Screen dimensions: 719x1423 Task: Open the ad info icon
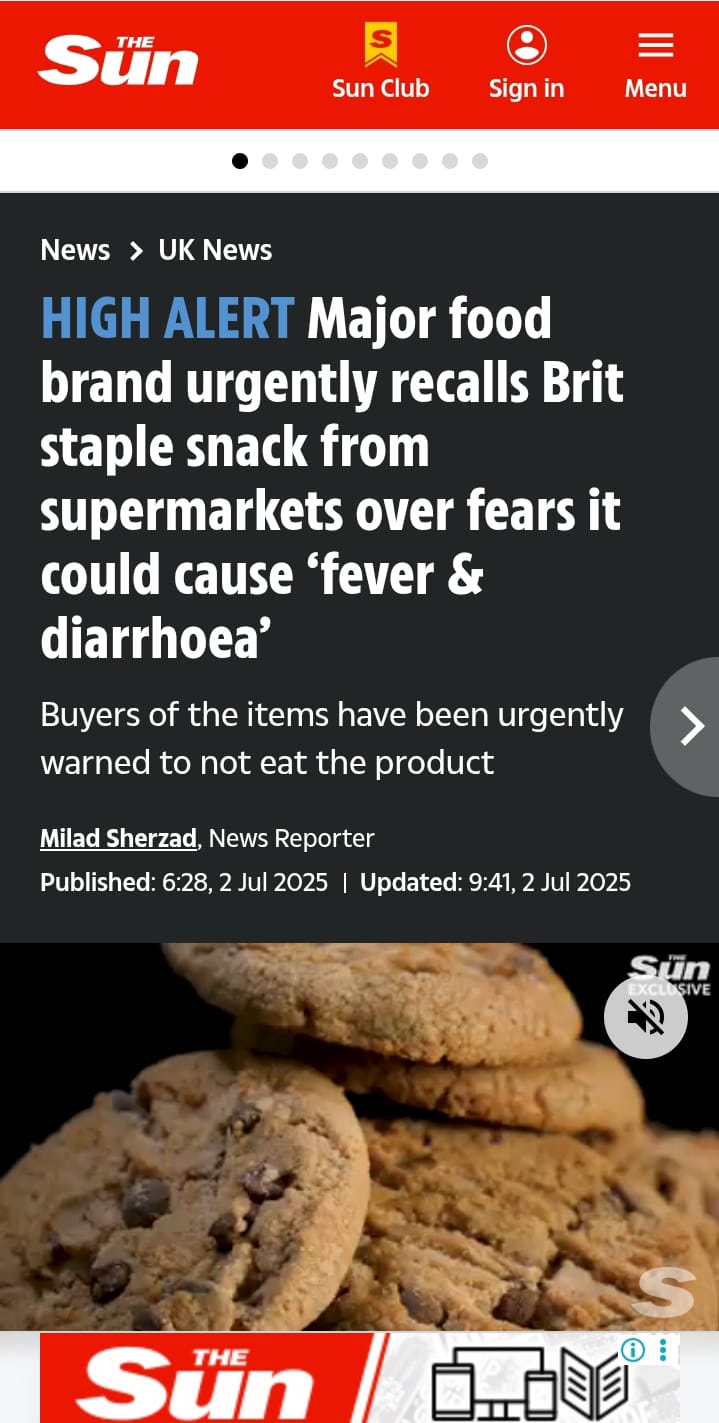pos(633,1351)
